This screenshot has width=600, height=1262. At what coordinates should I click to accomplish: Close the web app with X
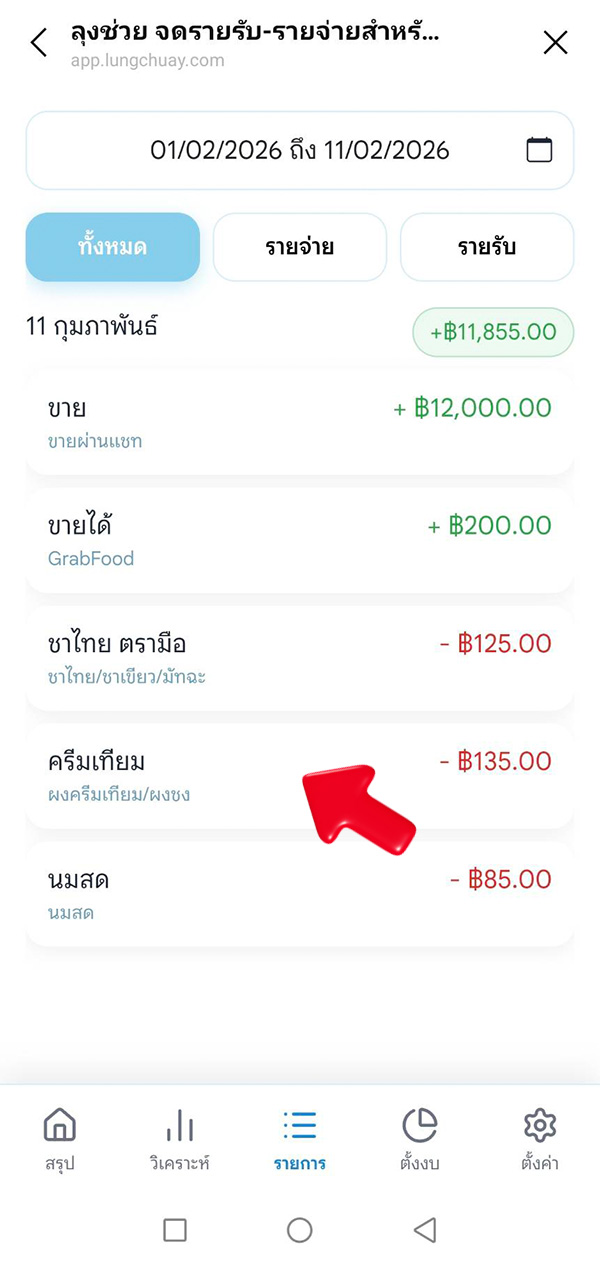pyautogui.click(x=555, y=43)
